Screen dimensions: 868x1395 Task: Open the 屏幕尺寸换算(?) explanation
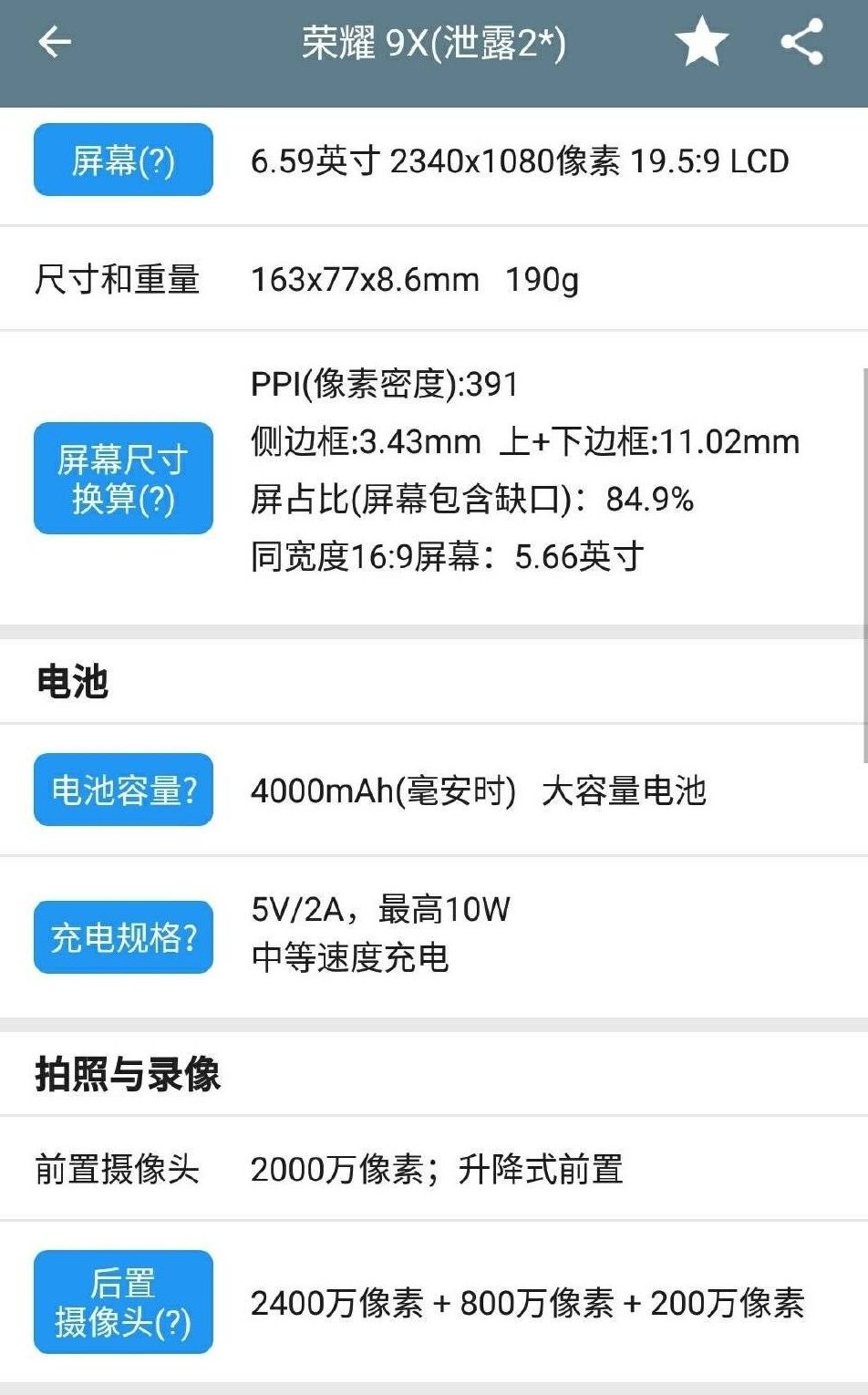123,479
